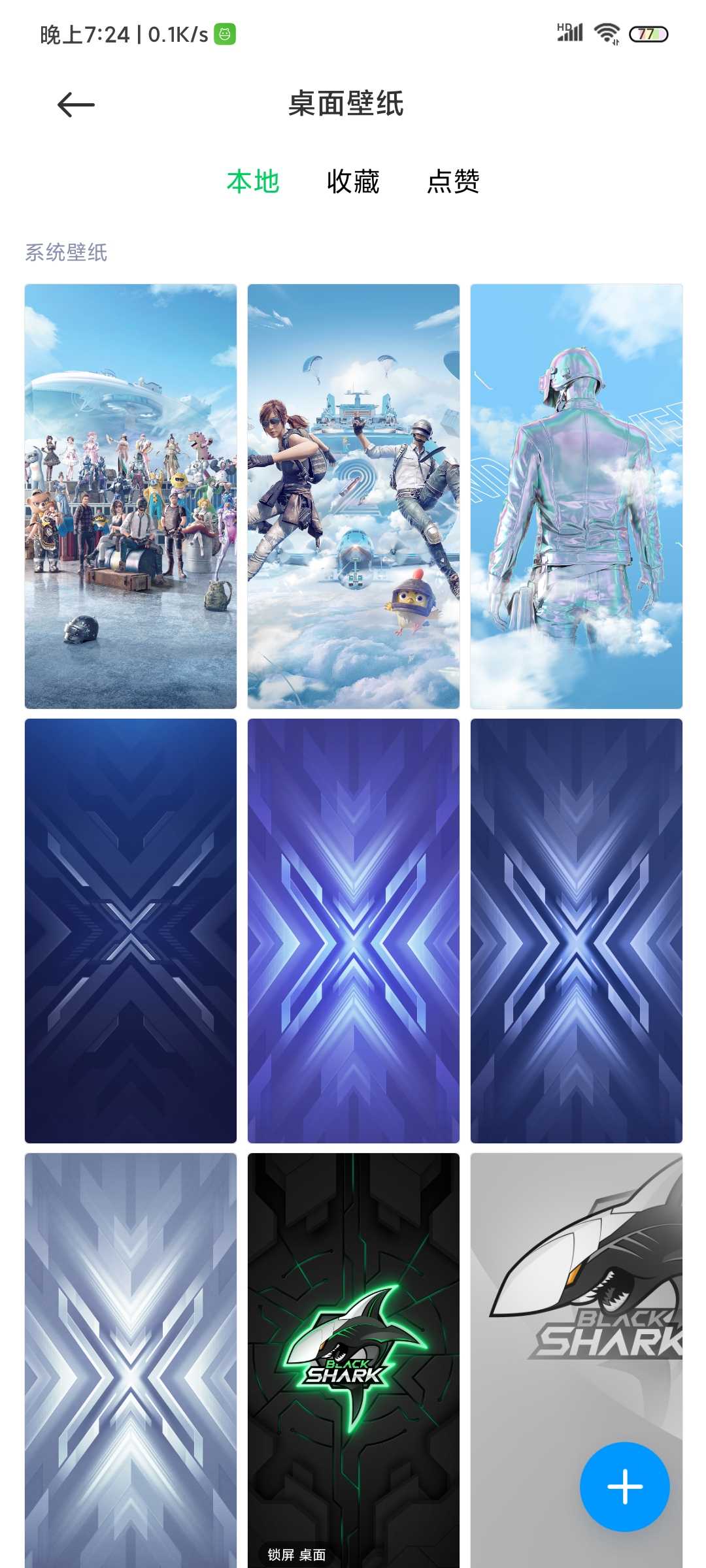Add a new wallpaper with plus button
Screen dimensions: 706x1568
coord(625,1486)
